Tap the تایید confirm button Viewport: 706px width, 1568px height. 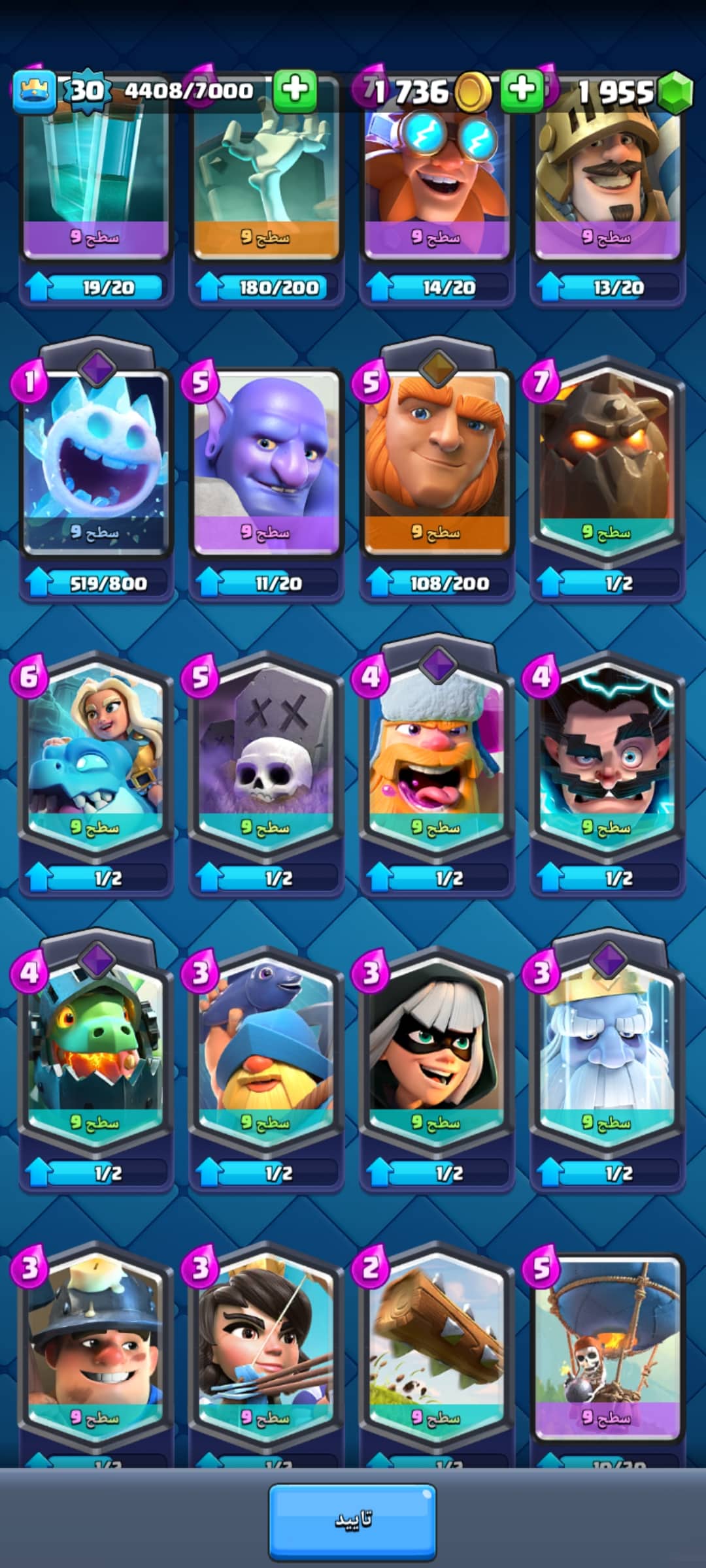[352, 1521]
